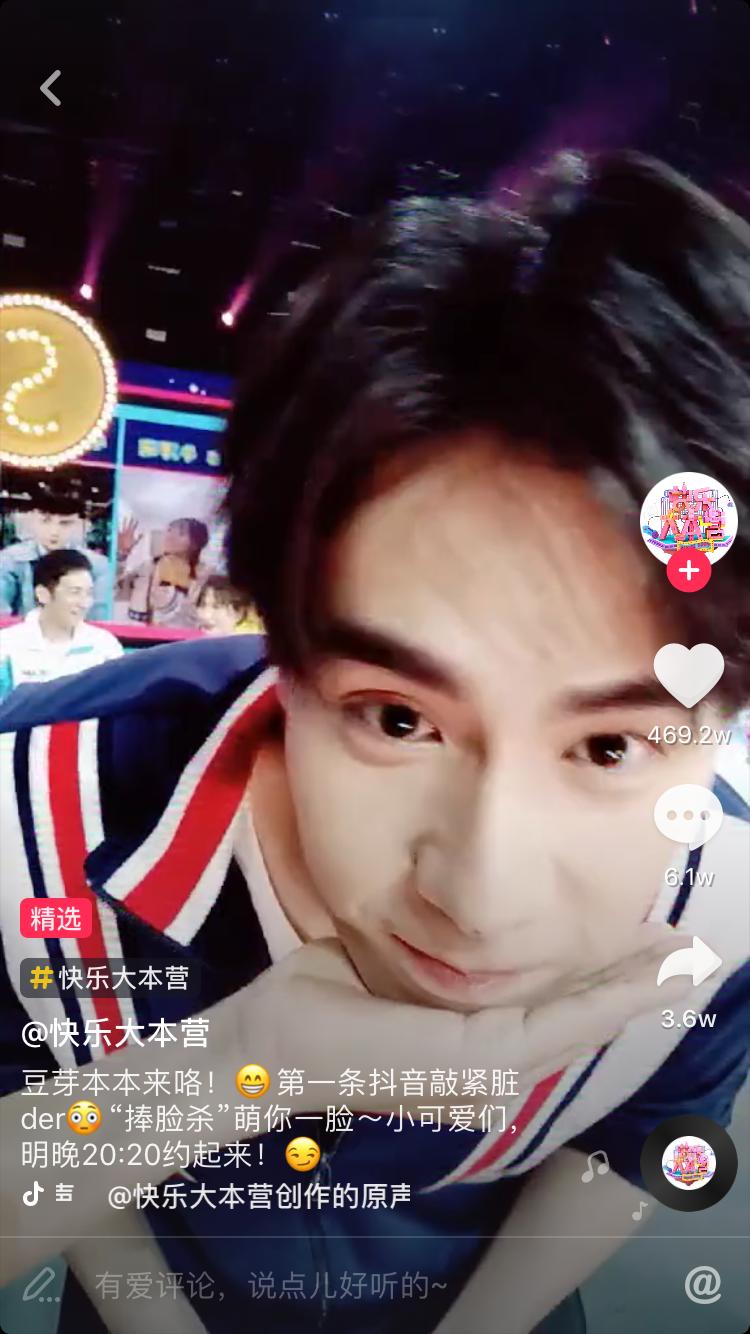Open the 快乐大本营 profile avatar
The height and width of the screenshot is (1334, 750).
pyautogui.click(x=688, y=519)
